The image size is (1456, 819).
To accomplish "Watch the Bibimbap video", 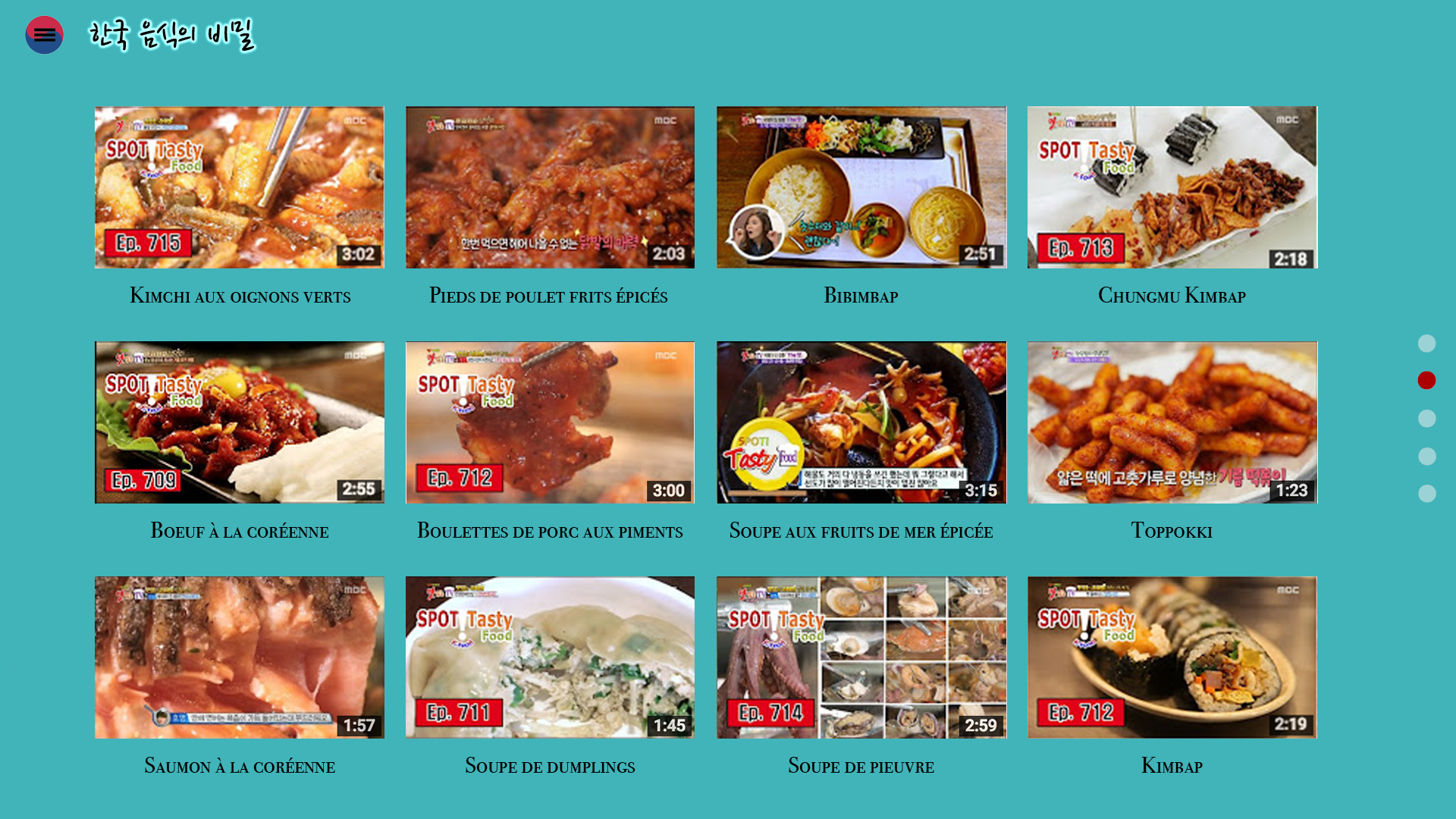I will click(861, 187).
